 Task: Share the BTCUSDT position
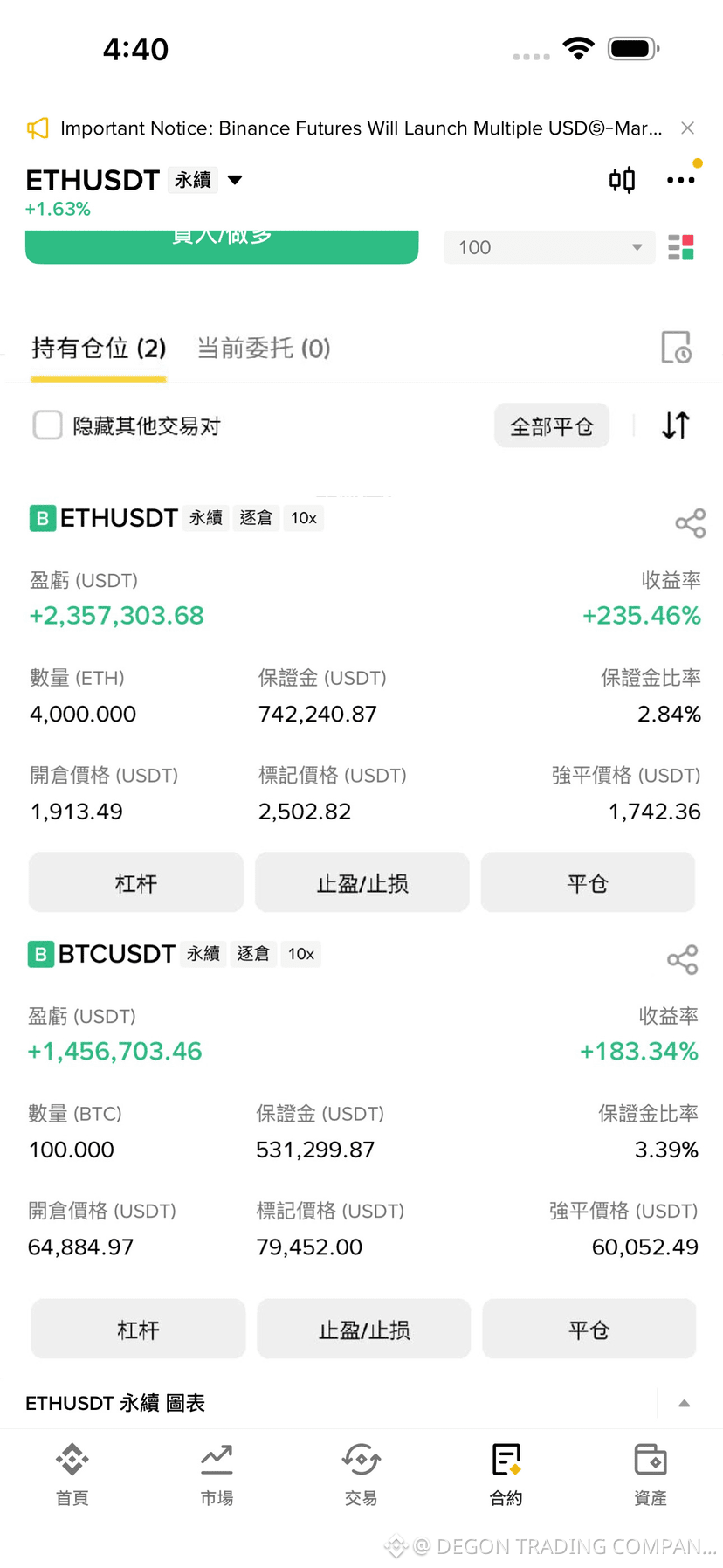click(683, 960)
